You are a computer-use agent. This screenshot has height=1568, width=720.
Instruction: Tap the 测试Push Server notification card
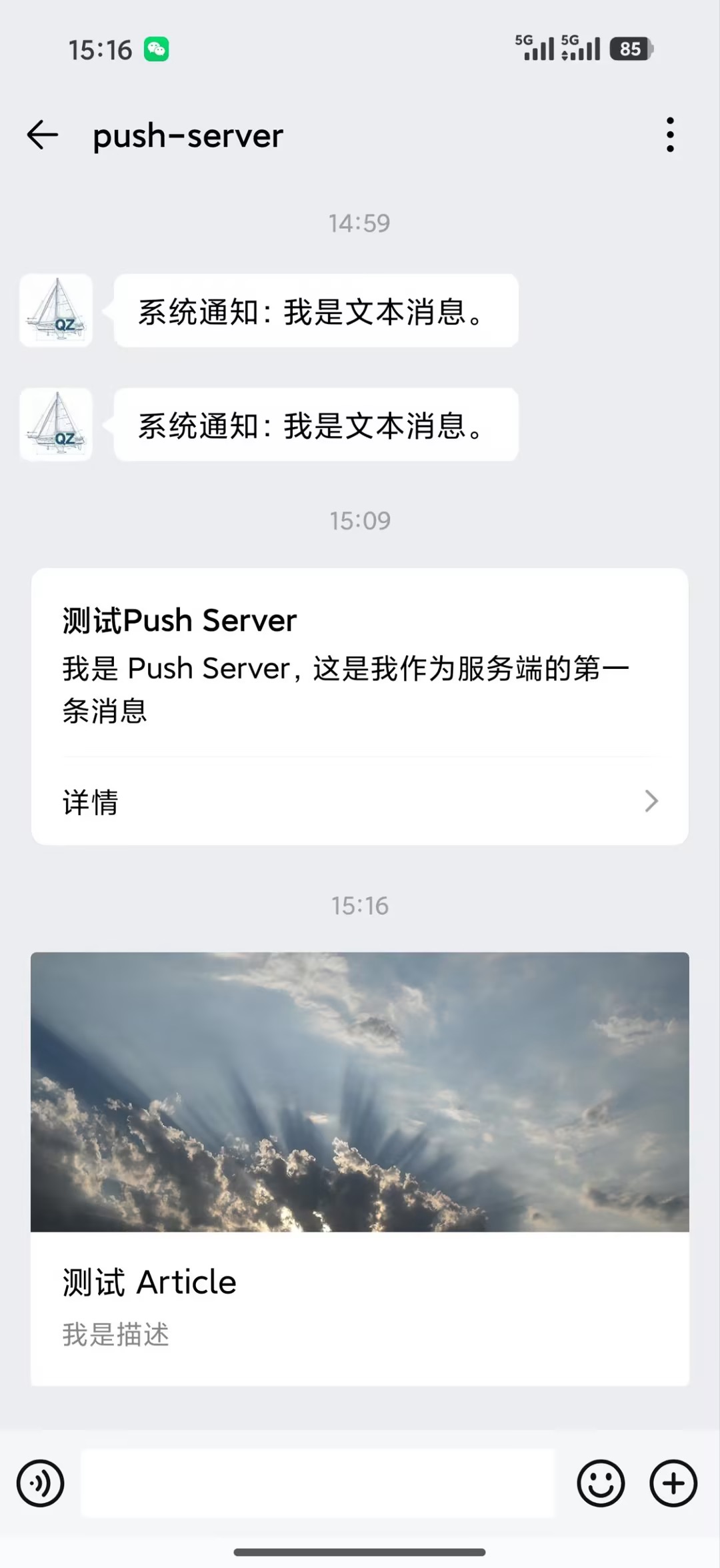360,700
